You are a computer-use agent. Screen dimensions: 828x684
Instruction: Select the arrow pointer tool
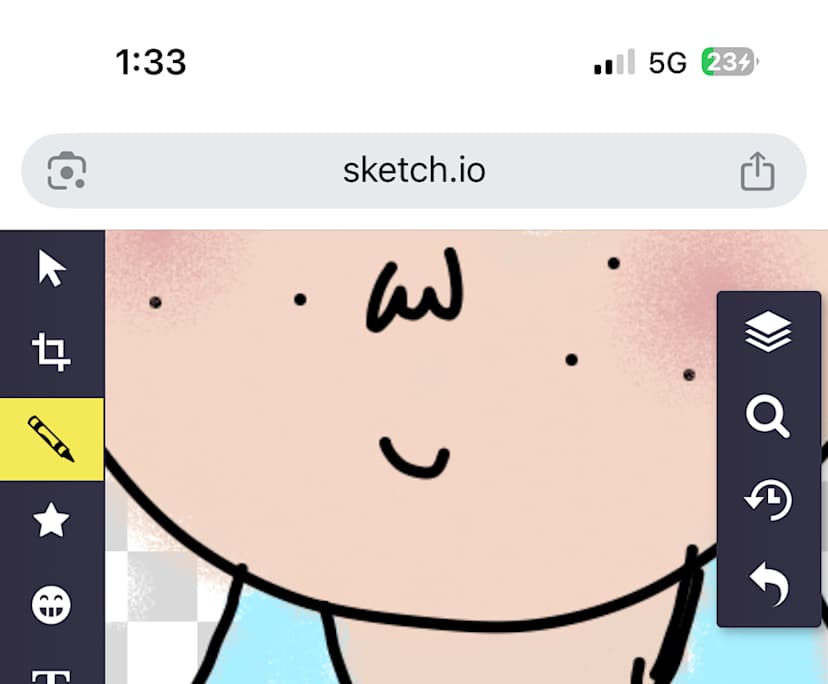click(52, 269)
